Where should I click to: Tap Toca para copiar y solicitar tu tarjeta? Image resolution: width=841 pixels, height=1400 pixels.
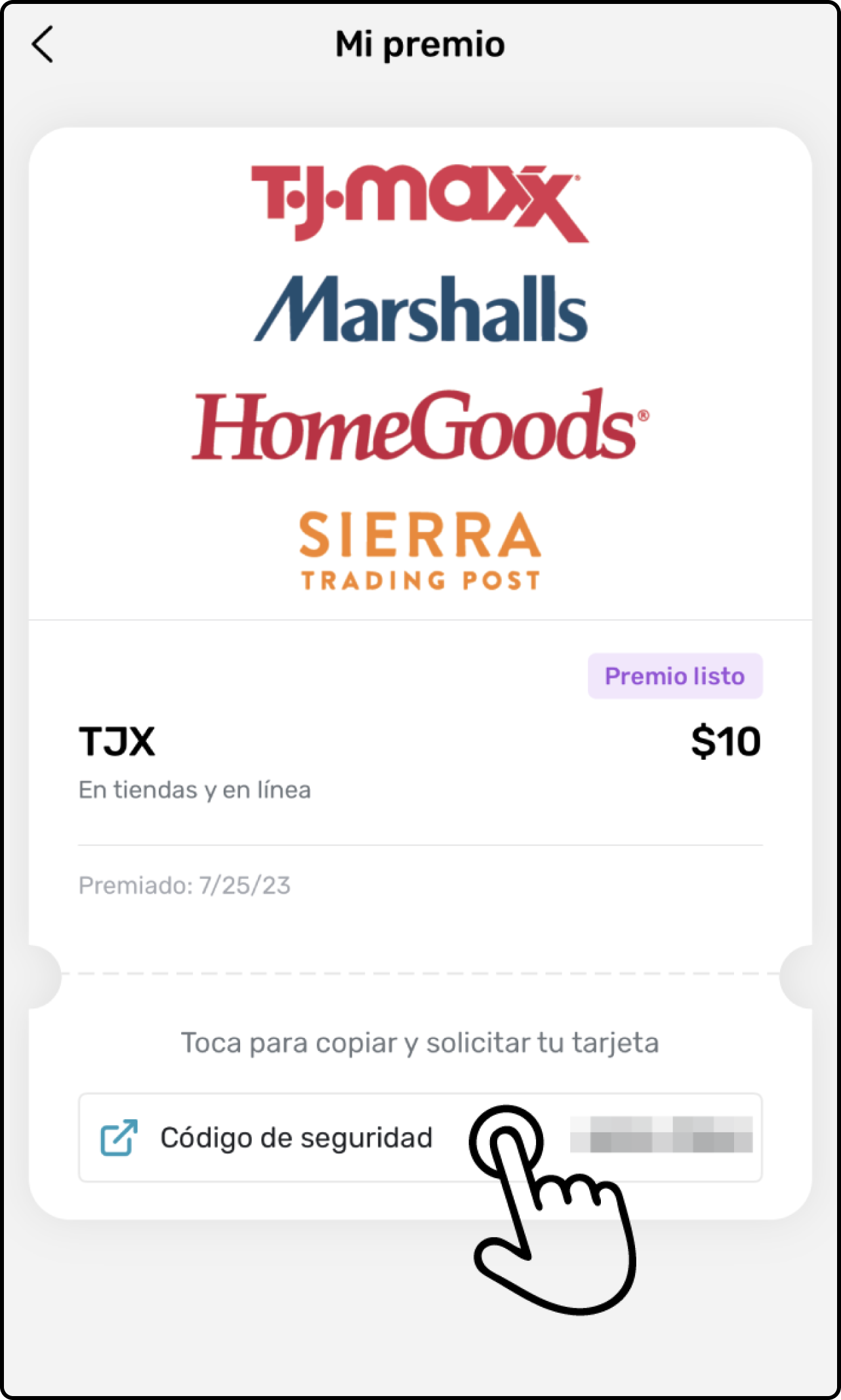pyautogui.click(x=420, y=1042)
